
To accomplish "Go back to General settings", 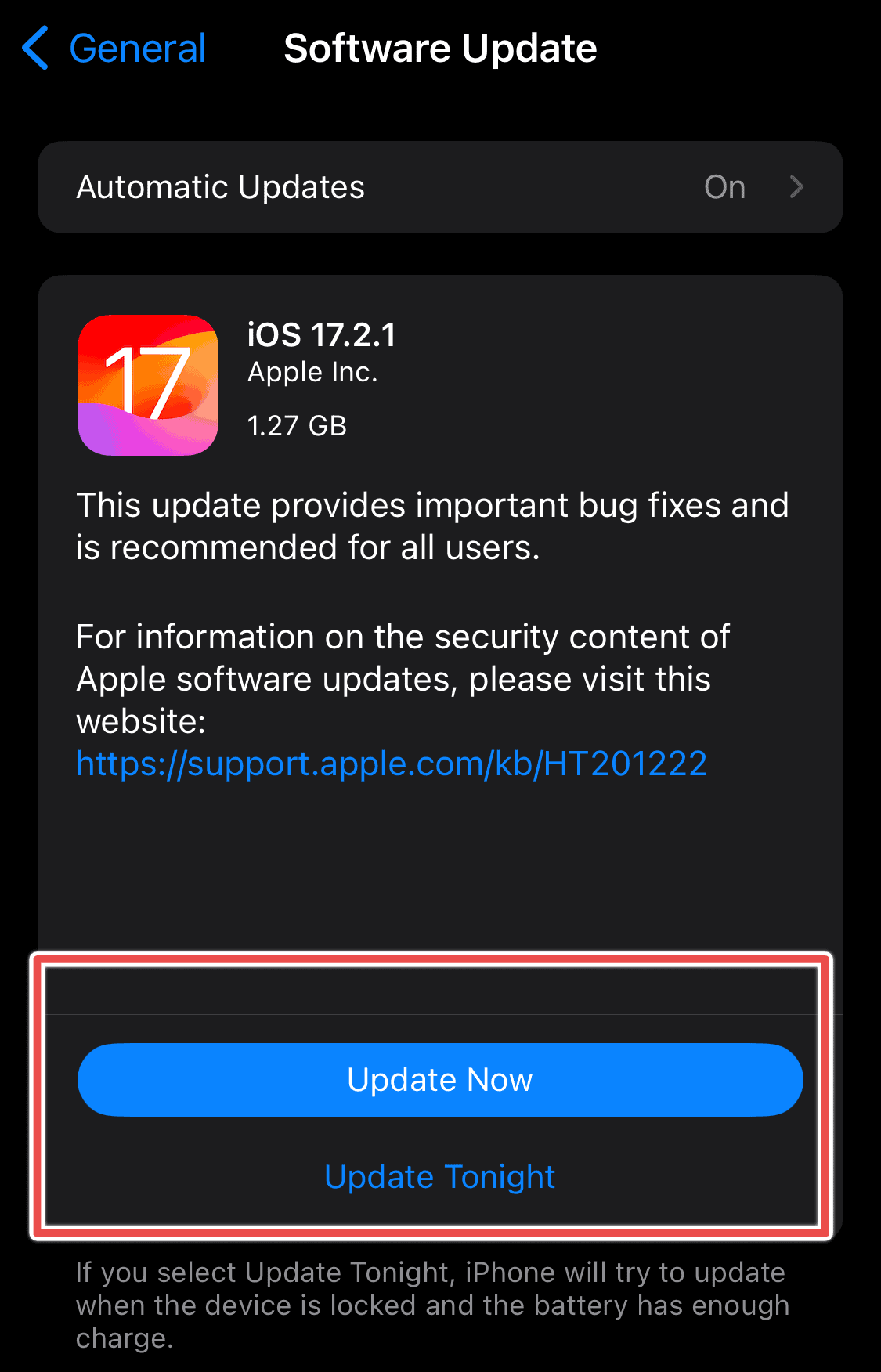I will pyautogui.click(x=114, y=49).
